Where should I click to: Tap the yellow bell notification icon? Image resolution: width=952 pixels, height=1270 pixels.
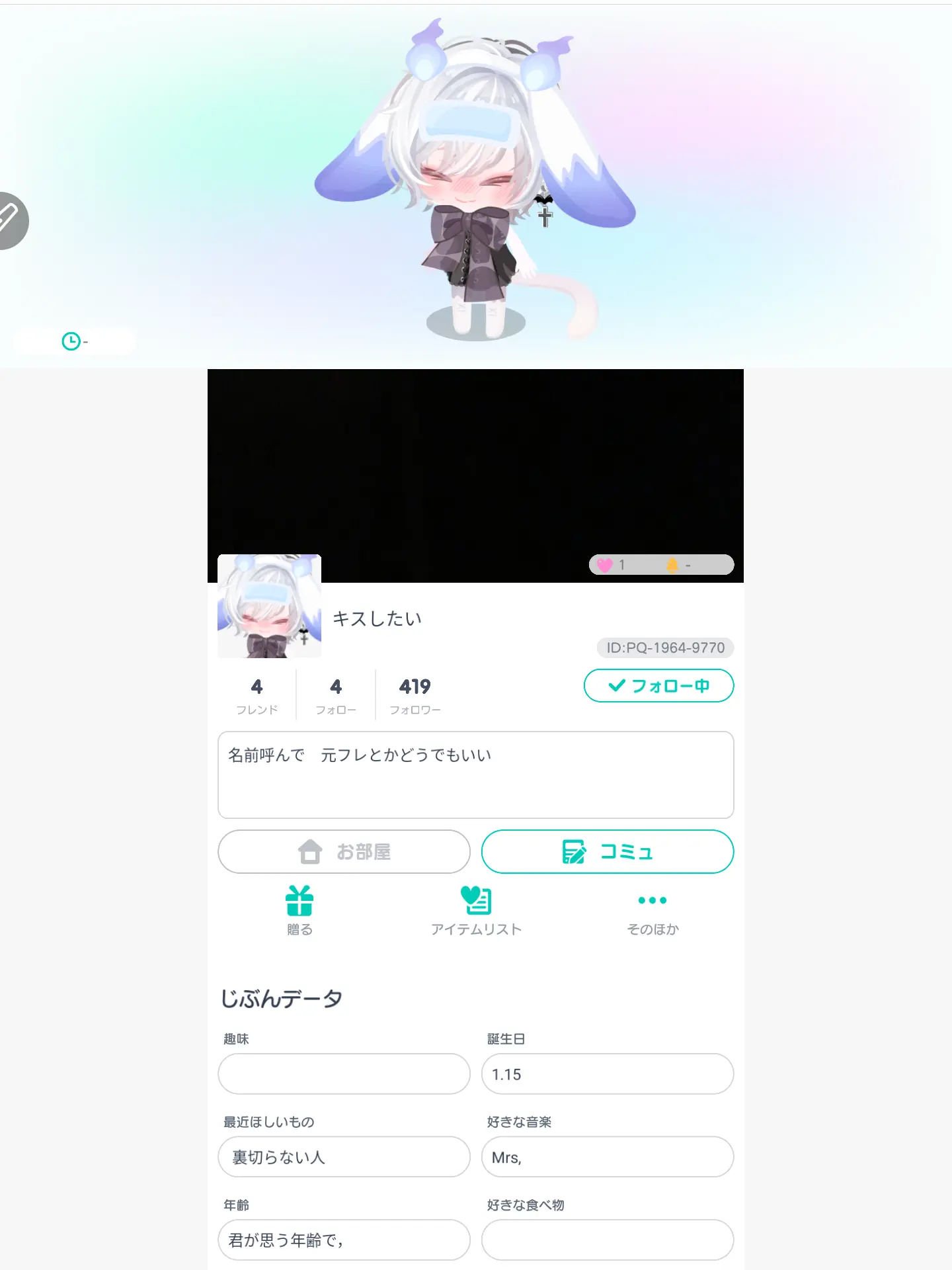click(673, 565)
